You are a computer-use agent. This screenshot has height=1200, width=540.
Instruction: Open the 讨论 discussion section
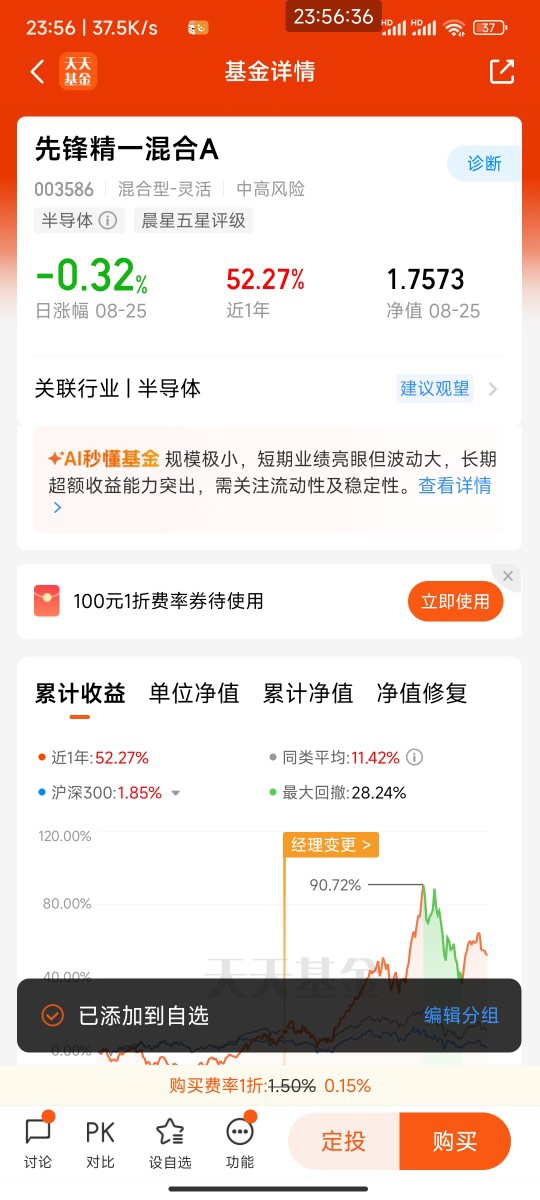coord(38,1140)
